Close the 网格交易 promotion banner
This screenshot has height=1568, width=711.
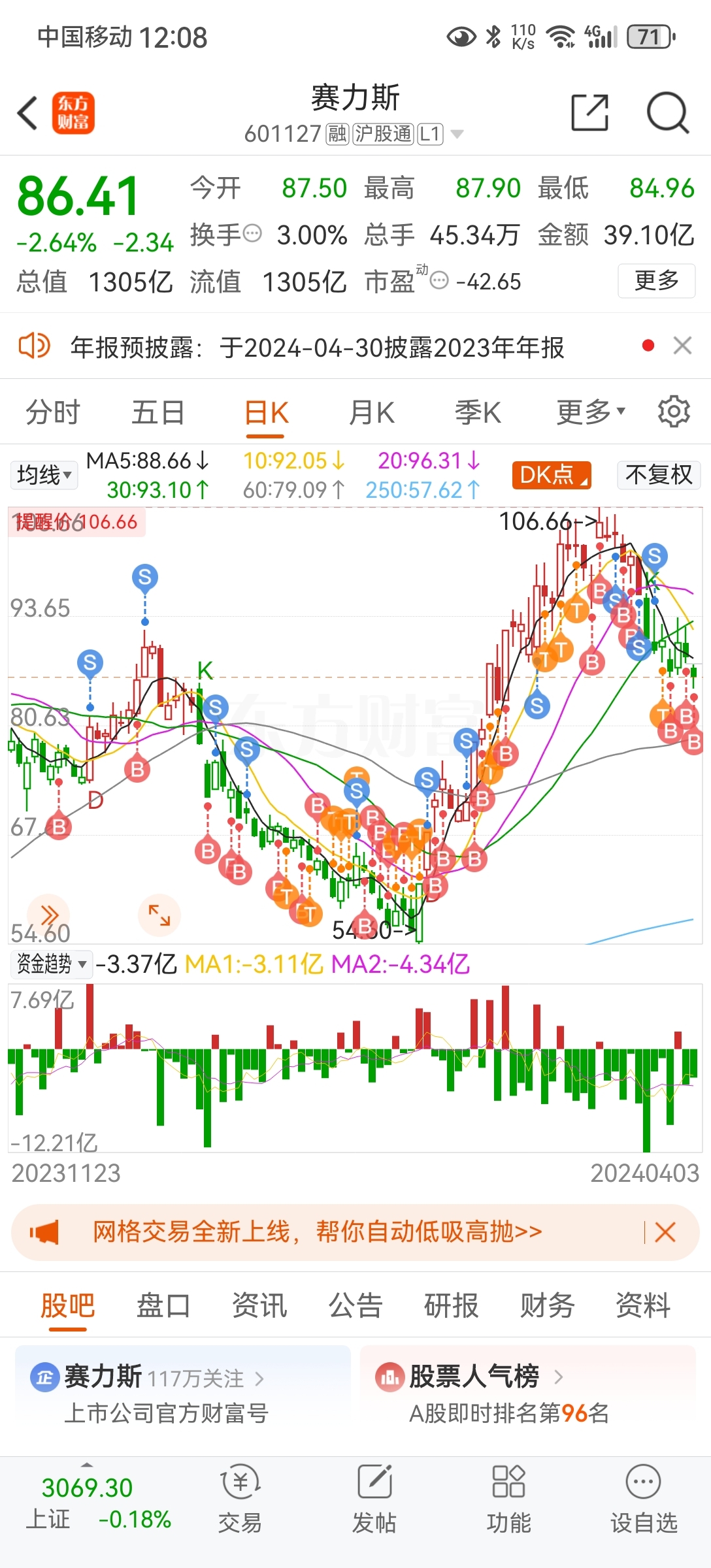pos(665,1232)
